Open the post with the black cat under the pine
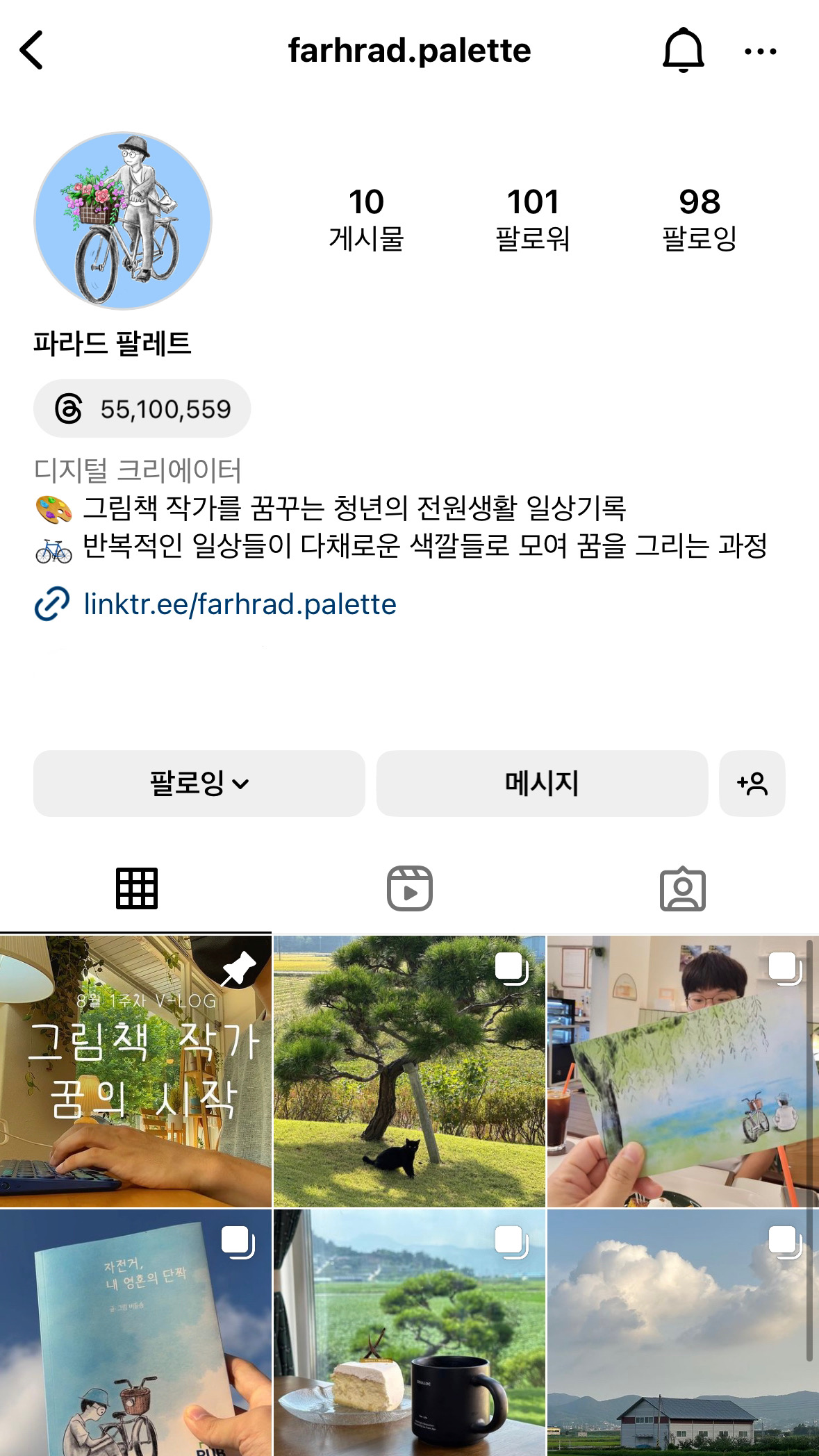The width and height of the screenshot is (819, 1456). (x=409, y=1070)
